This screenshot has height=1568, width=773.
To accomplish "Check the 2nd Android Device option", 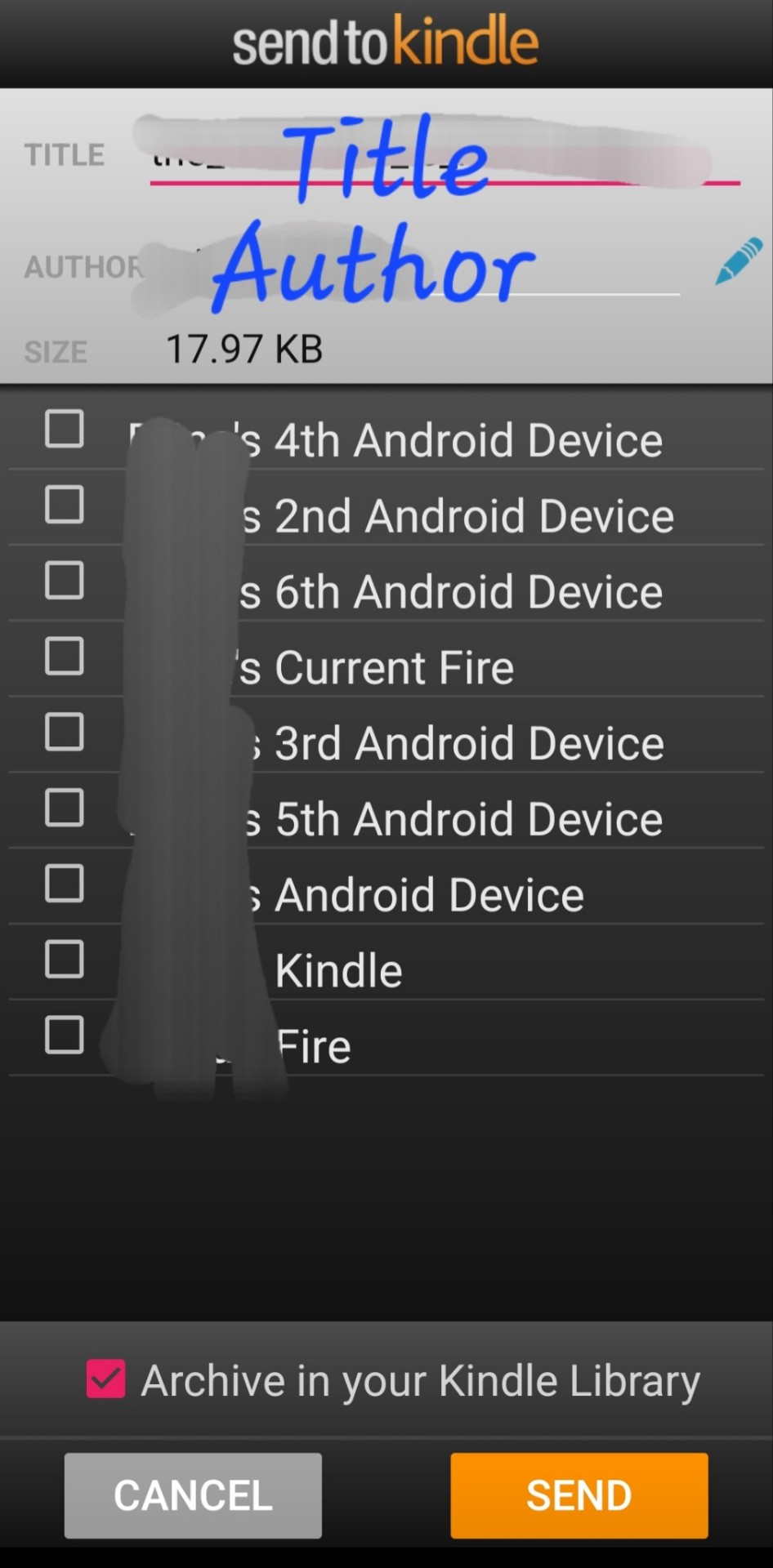I will (x=65, y=505).
